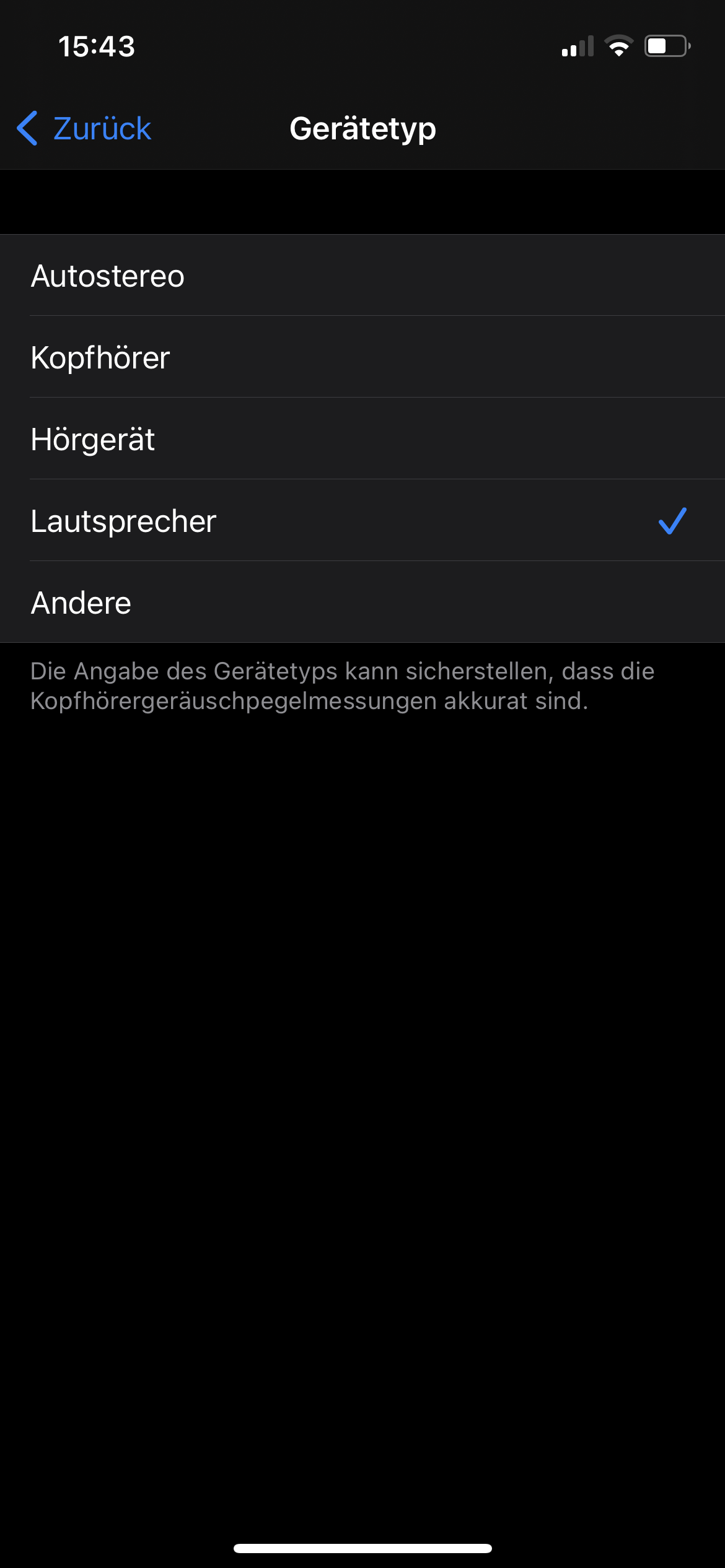Go back with the Zurück button
725x1568 pixels.
(84, 129)
